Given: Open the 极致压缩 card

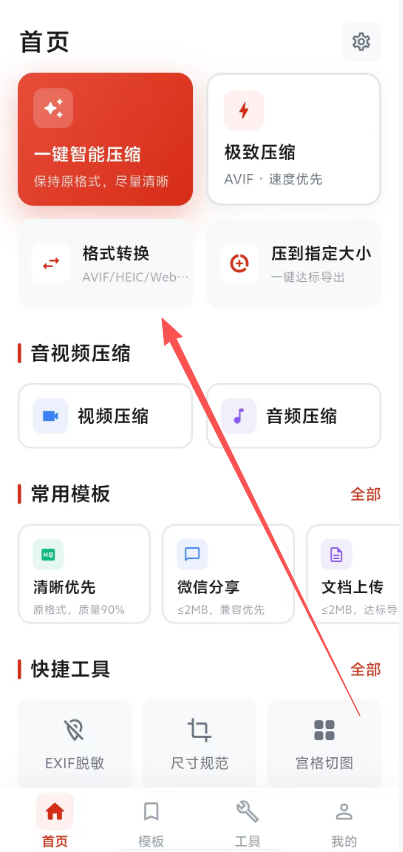Looking at the screenshot, I should coord(294,139).
